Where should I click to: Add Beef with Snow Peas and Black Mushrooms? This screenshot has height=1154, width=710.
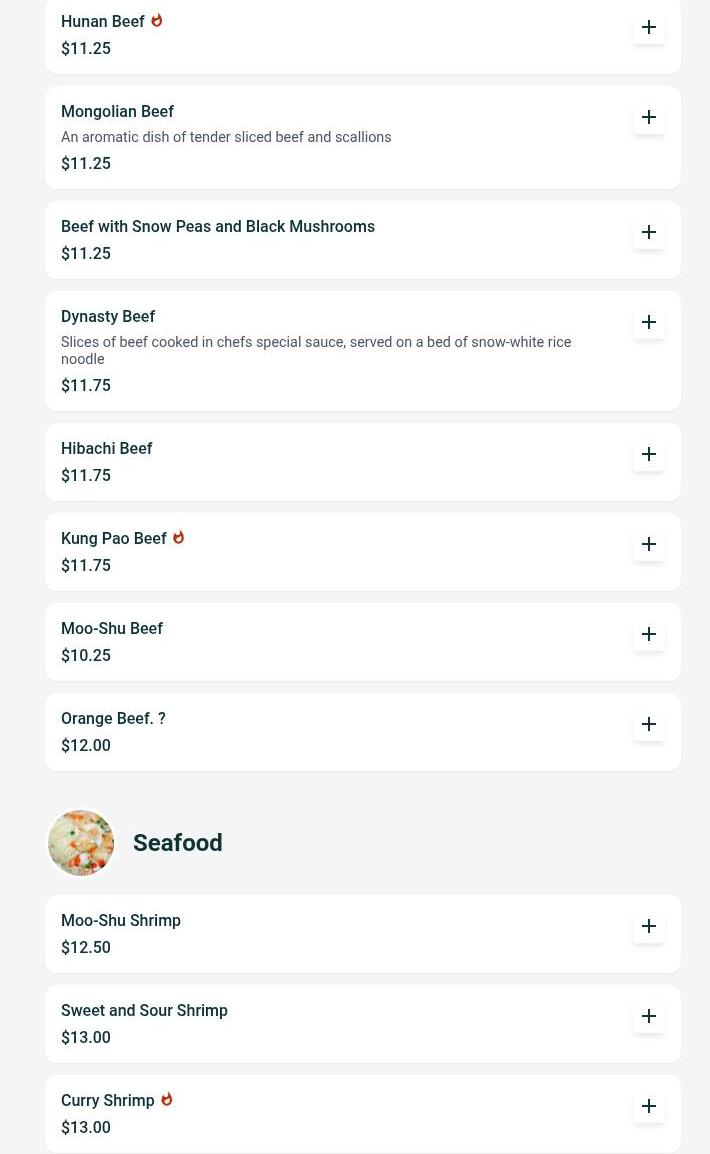[x=649, y=232]
